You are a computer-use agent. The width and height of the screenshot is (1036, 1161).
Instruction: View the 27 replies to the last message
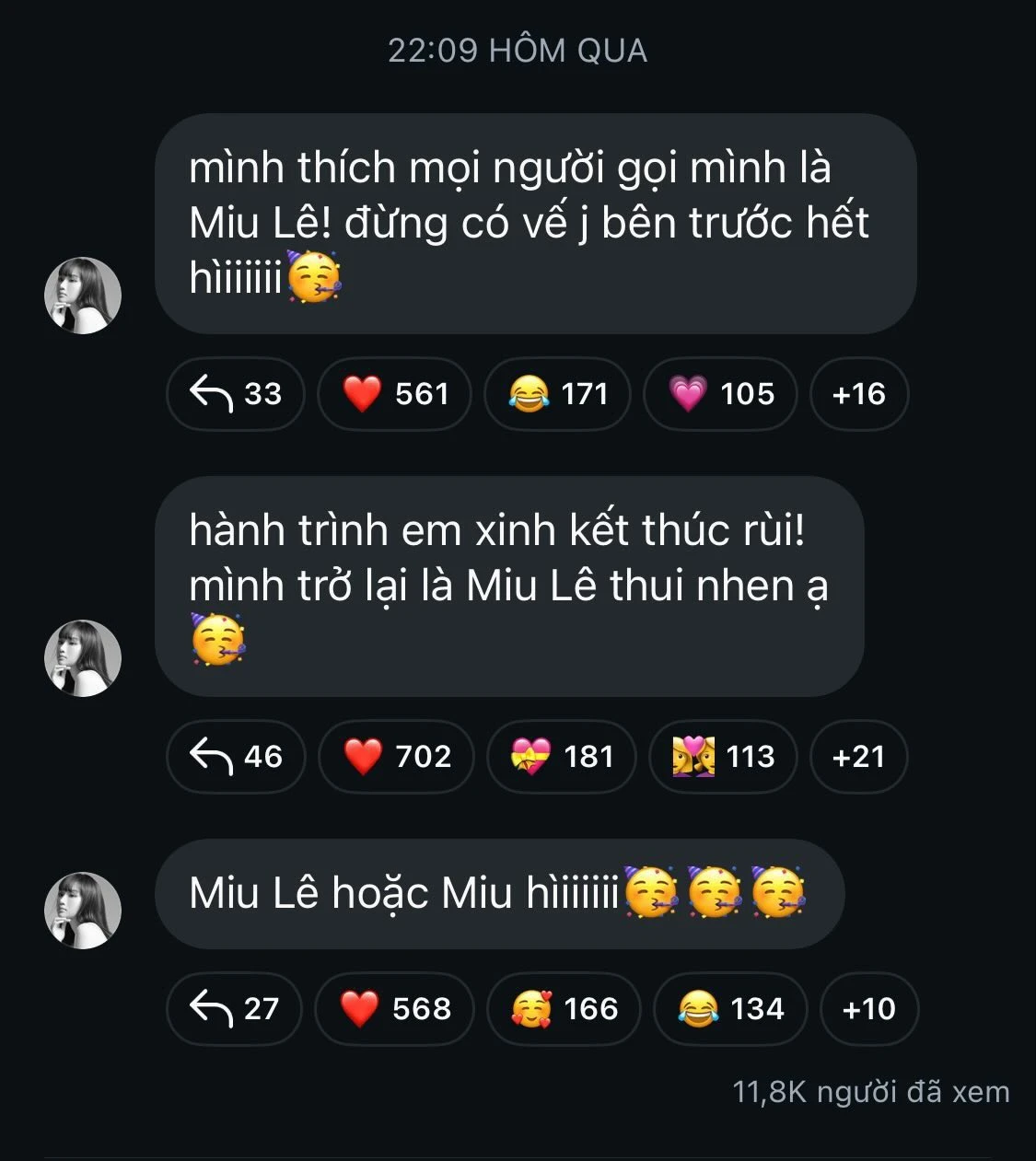[x=234, y=1009]
